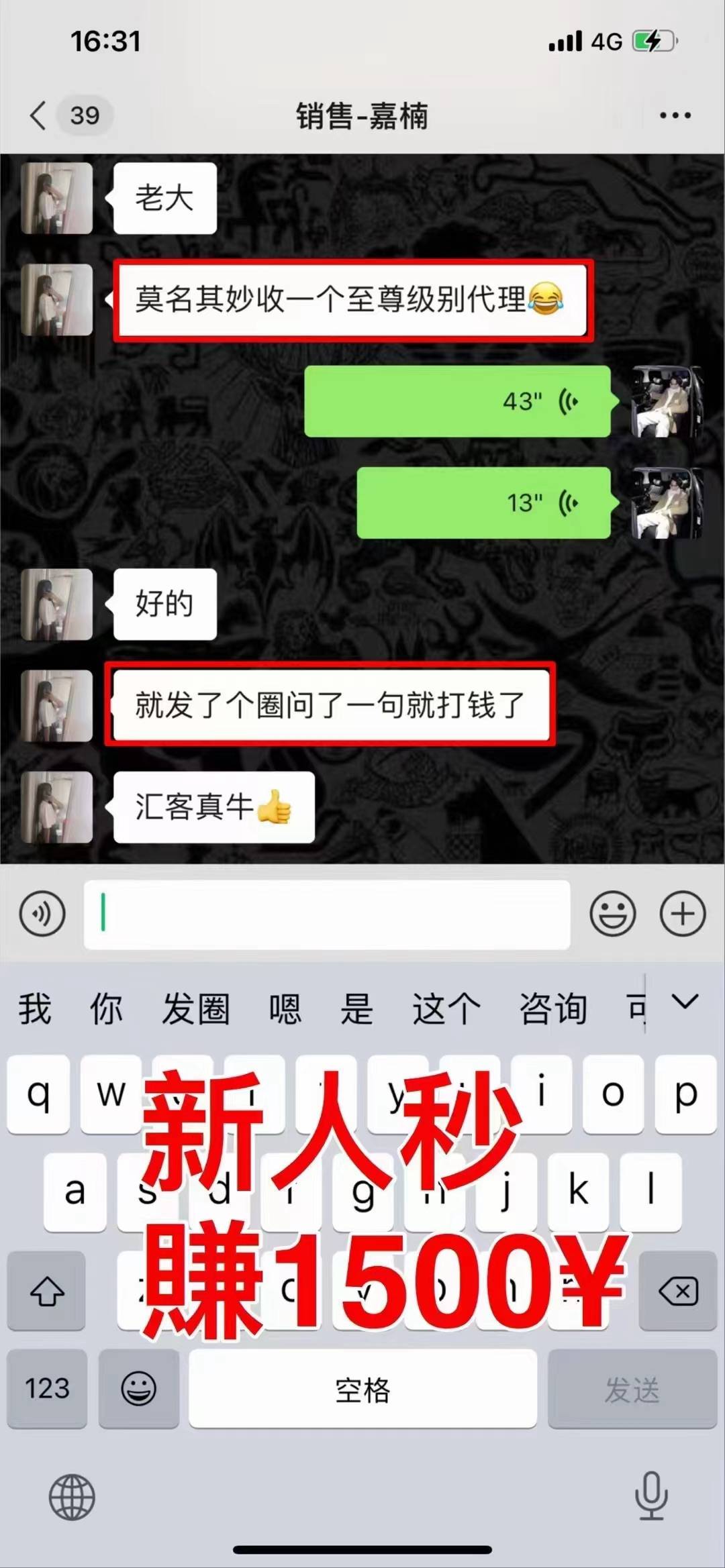Open the sender's avatar beside 老大

click(x=56, y=199)
